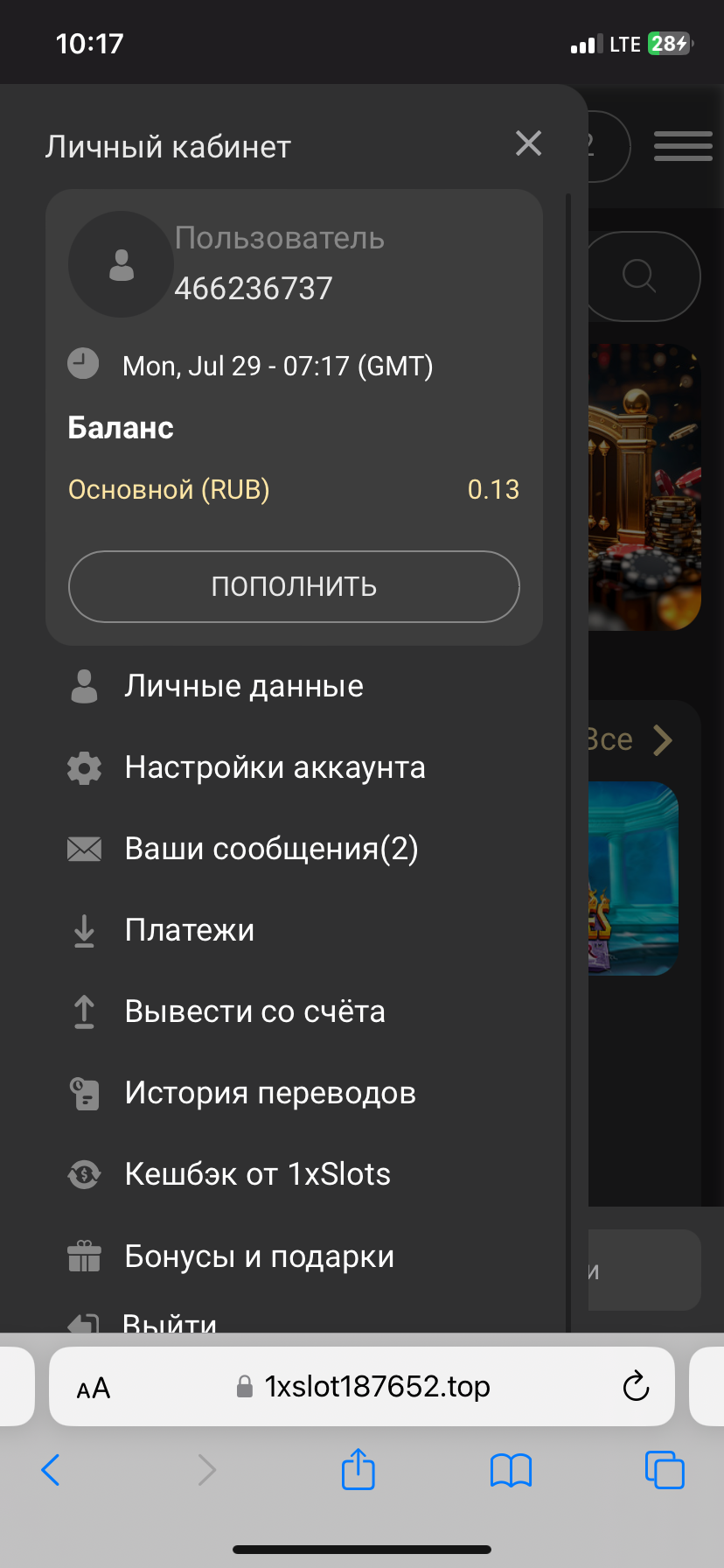Open Личные данные
The image size is (724, 1568).
pos(243,686)
